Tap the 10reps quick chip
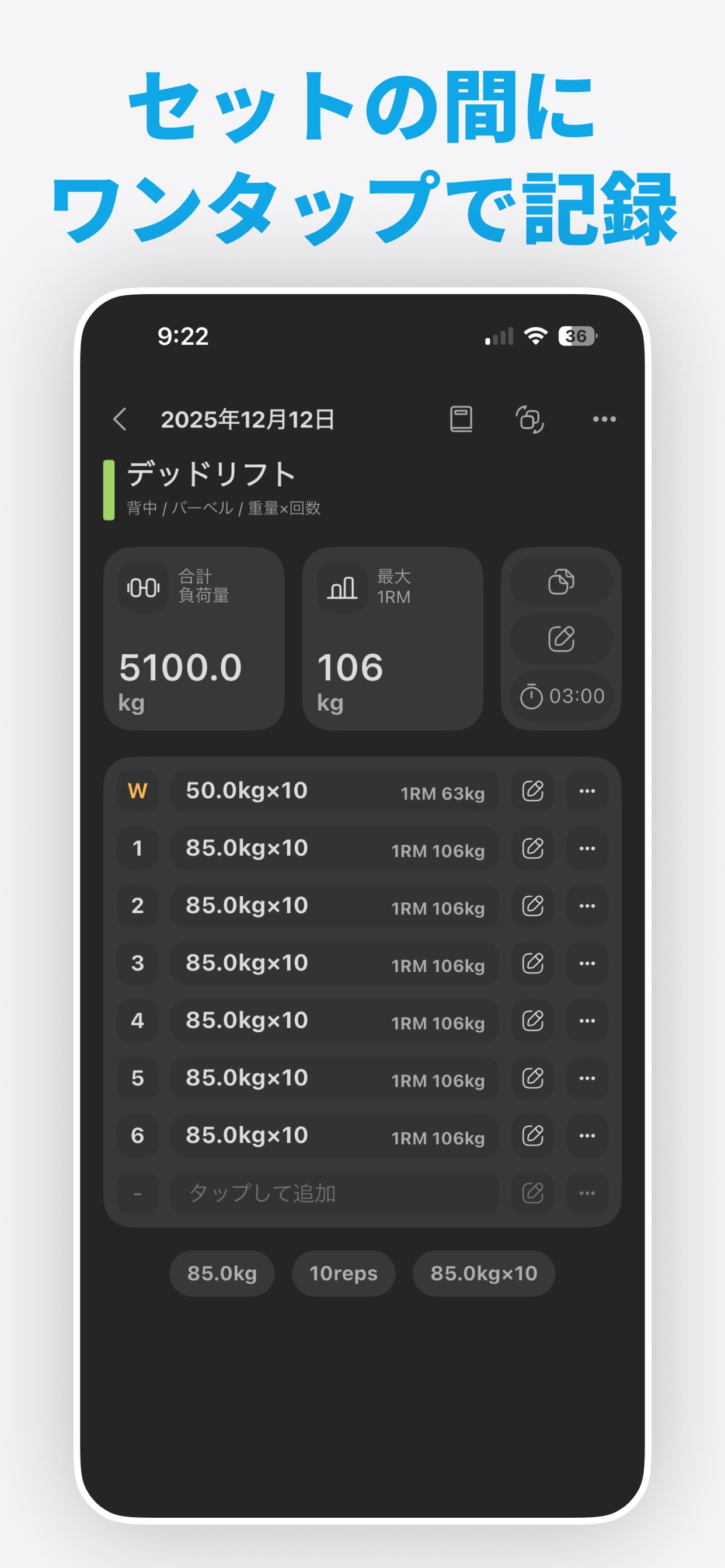This screenshot has height=1568, width=725. pos(343,1273)
